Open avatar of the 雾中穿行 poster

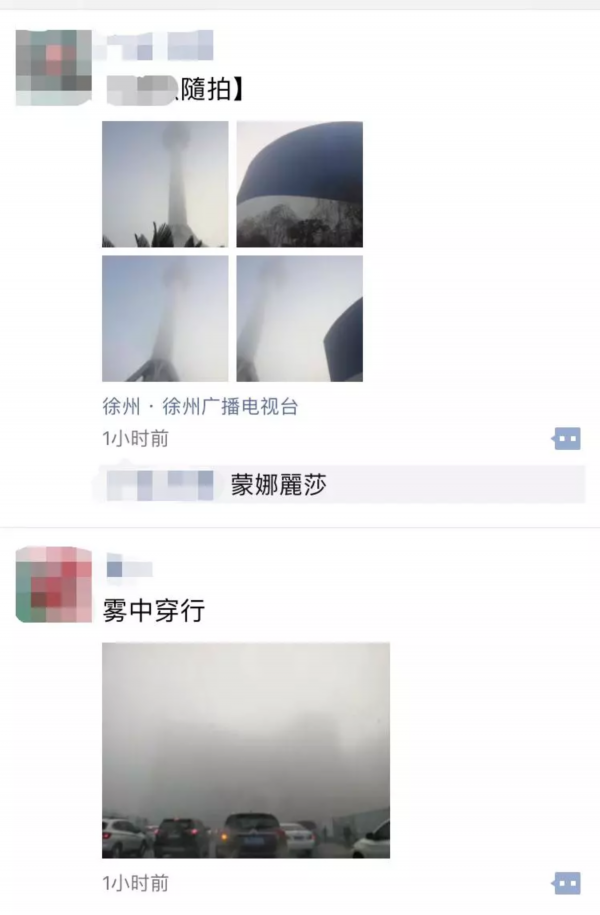54,584
